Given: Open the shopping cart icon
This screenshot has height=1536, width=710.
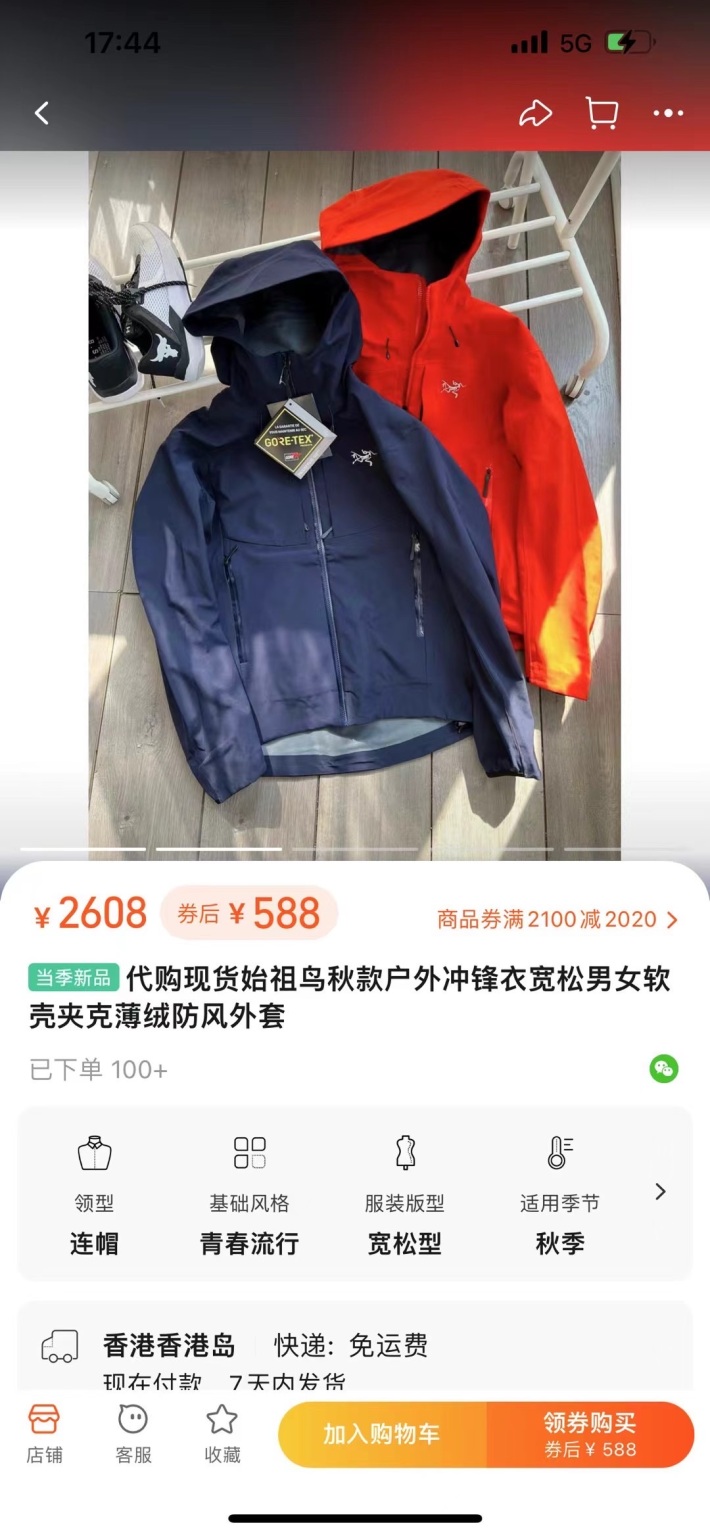Looking at the screenshot, I should point(601,114).
